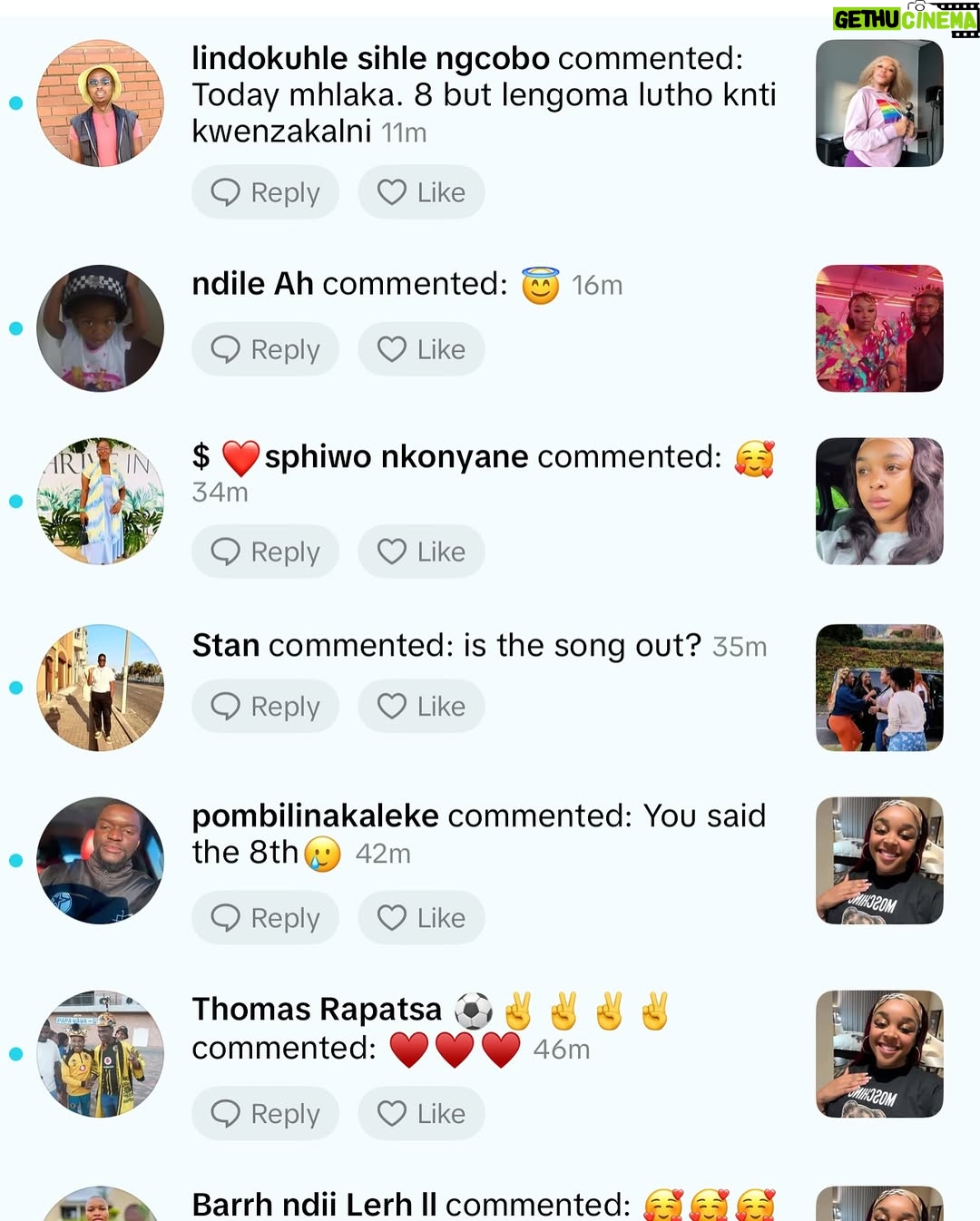View pombilinakaleke's profile avatar

[x=101, y=861]
